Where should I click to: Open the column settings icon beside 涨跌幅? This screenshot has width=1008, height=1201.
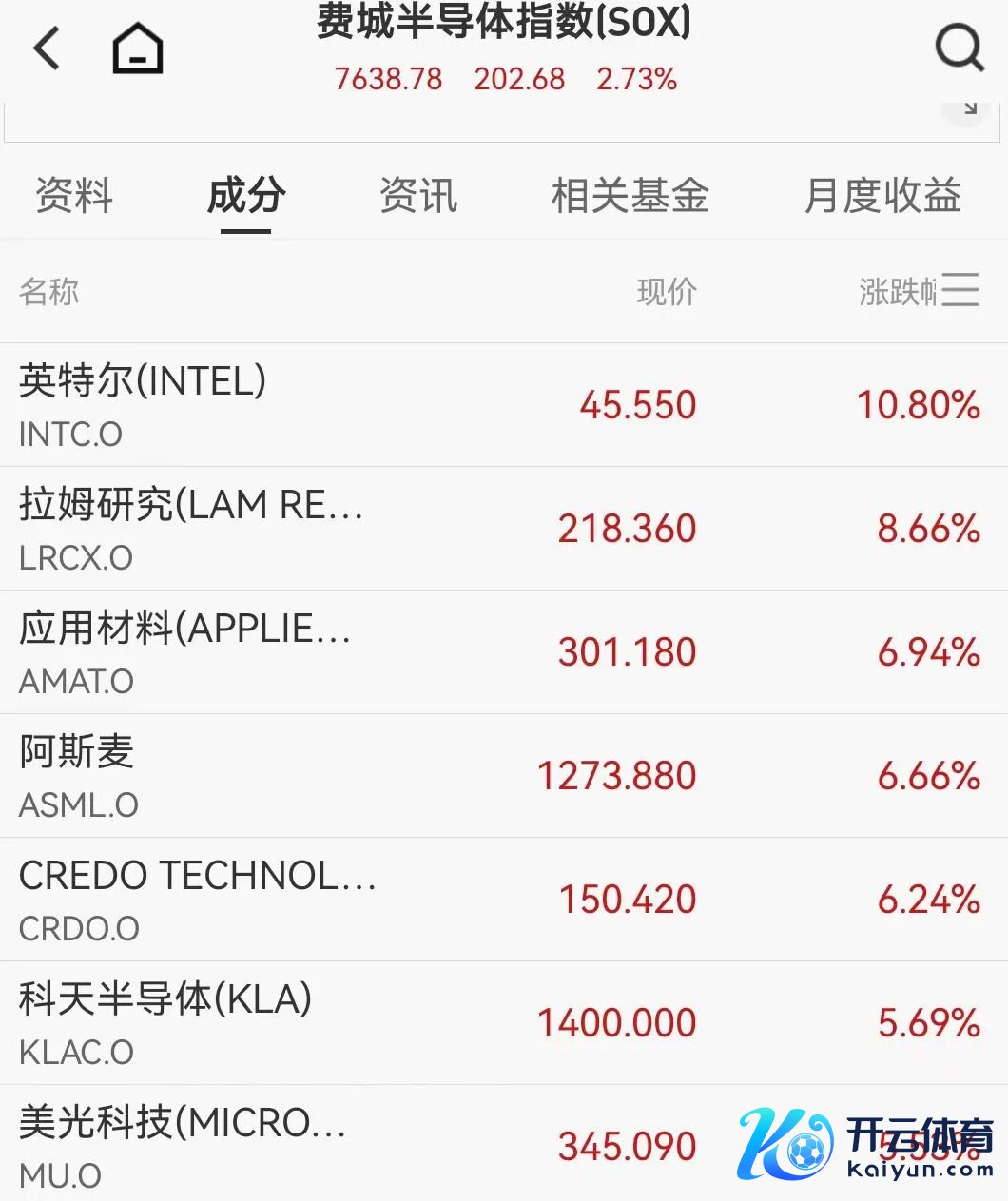(x=960, y=290)
